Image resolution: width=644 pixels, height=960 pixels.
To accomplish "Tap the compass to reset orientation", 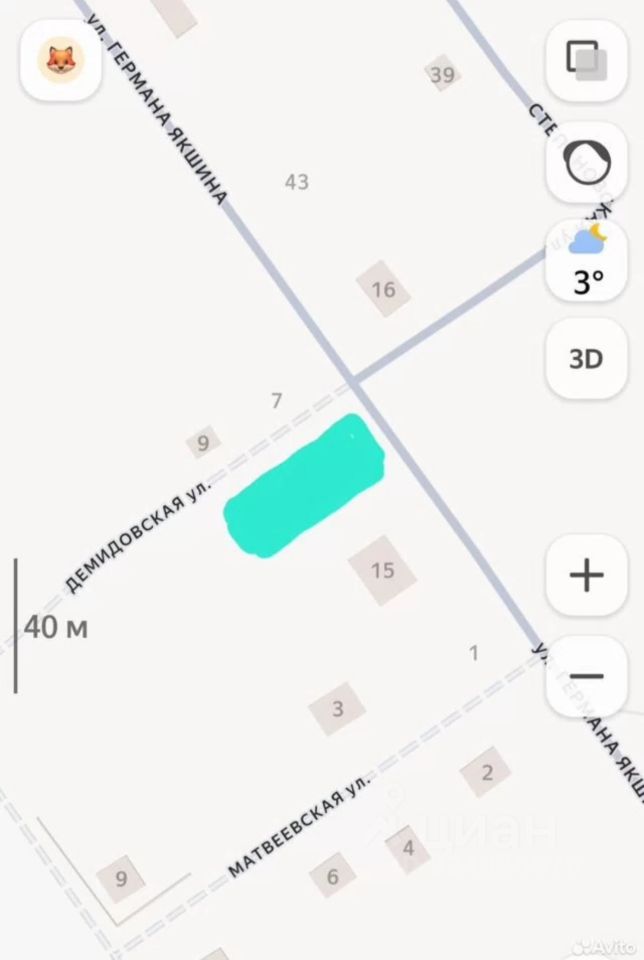I will [586, 161].
